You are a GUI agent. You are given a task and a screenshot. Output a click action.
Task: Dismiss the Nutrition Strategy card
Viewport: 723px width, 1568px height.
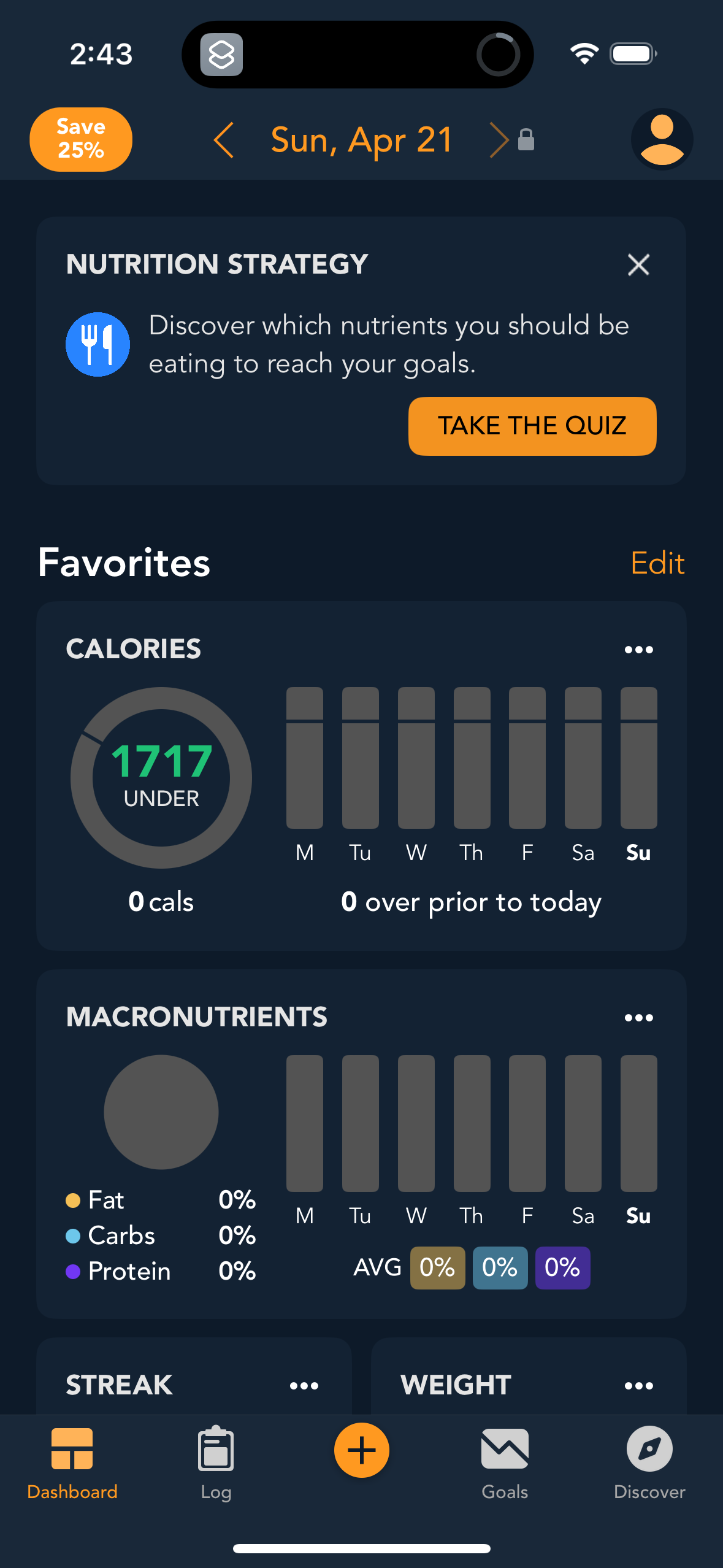pyautogui.click(x=638, y=265)
